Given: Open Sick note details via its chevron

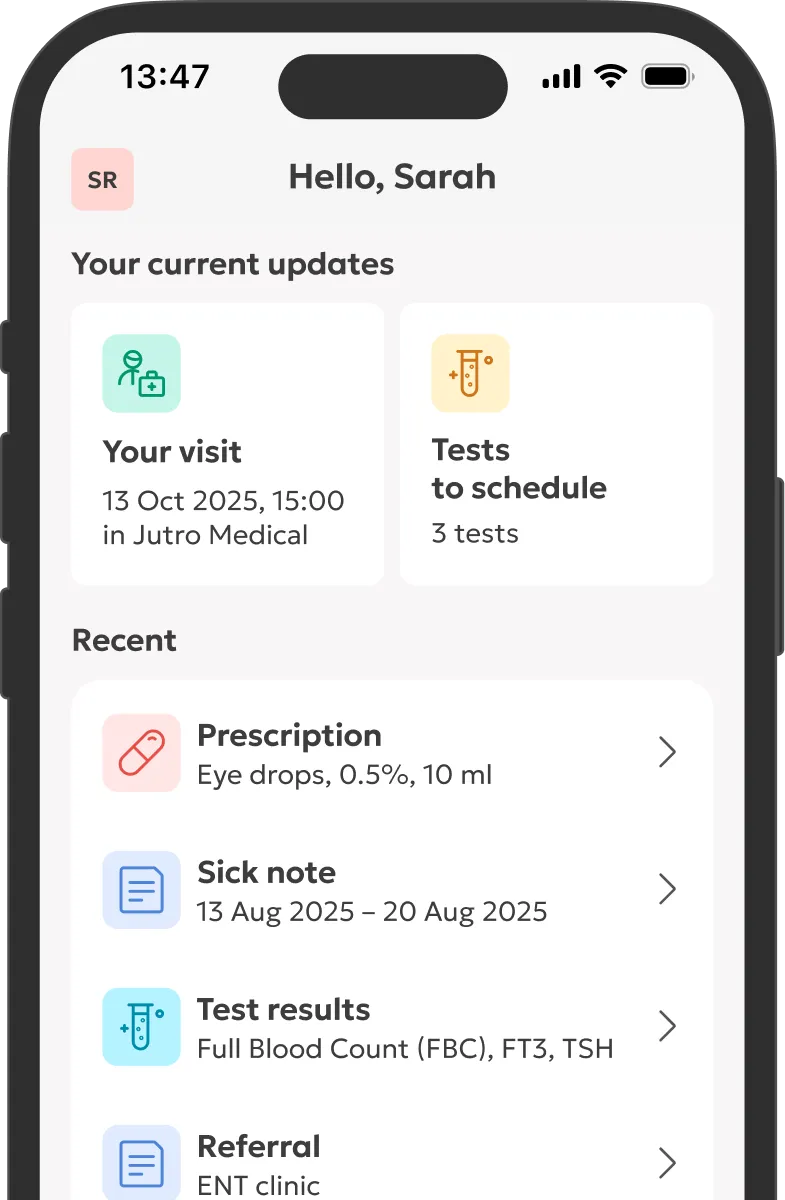Looking at the screenshot, I should click(x=667, y=889).
